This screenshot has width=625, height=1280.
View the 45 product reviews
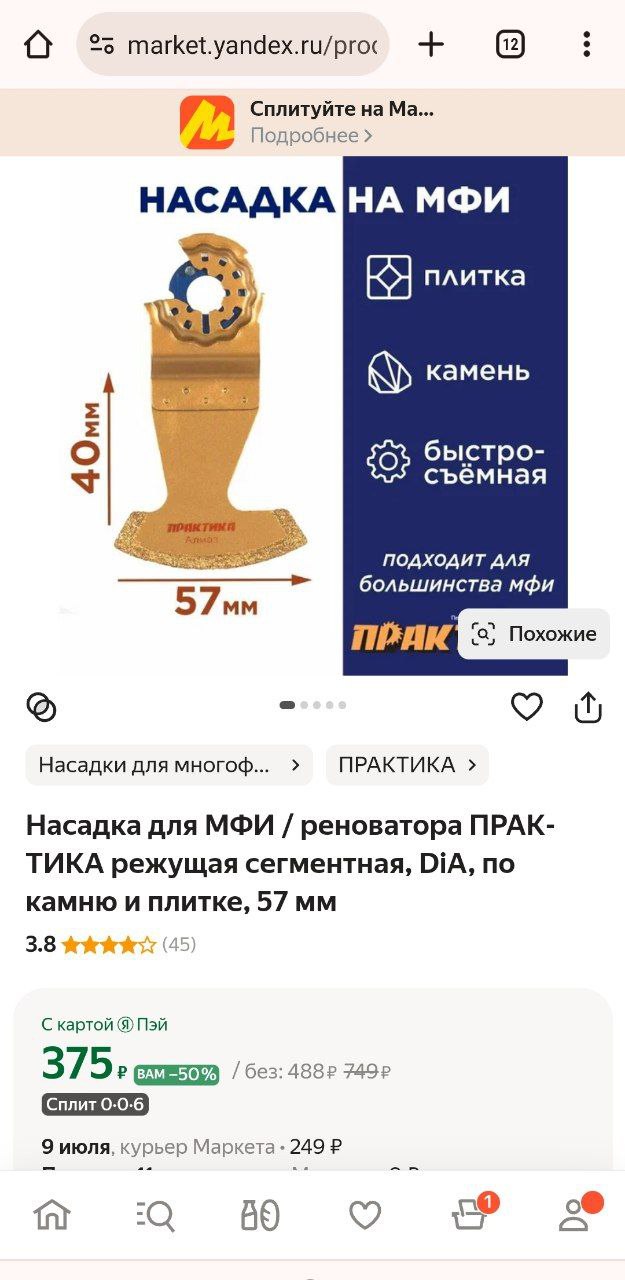179,944
